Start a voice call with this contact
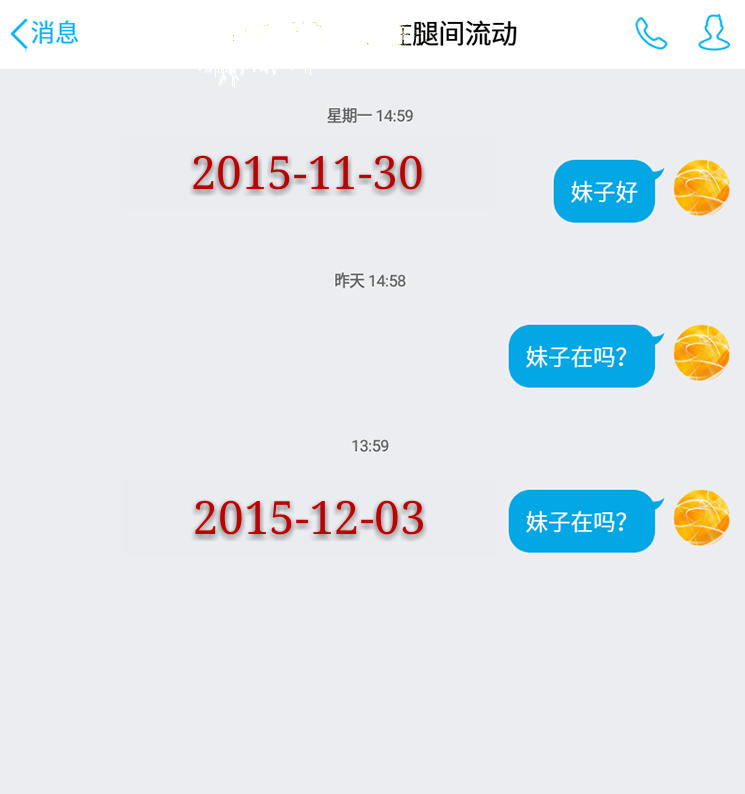The width and height of the screenshot is (745, 794). tap(651, 33)
